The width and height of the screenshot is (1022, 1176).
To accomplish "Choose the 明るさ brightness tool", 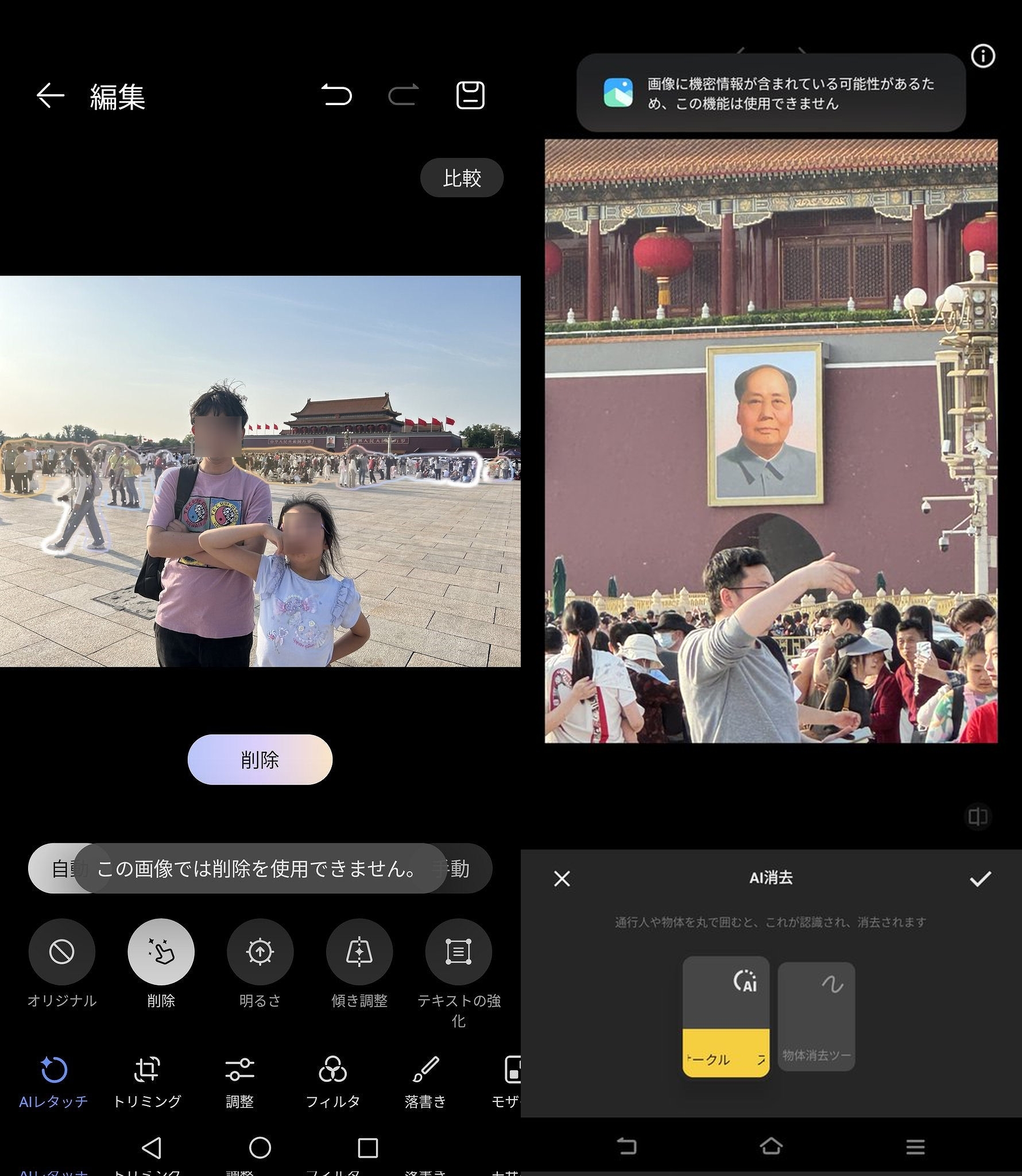I will point(260,953).
